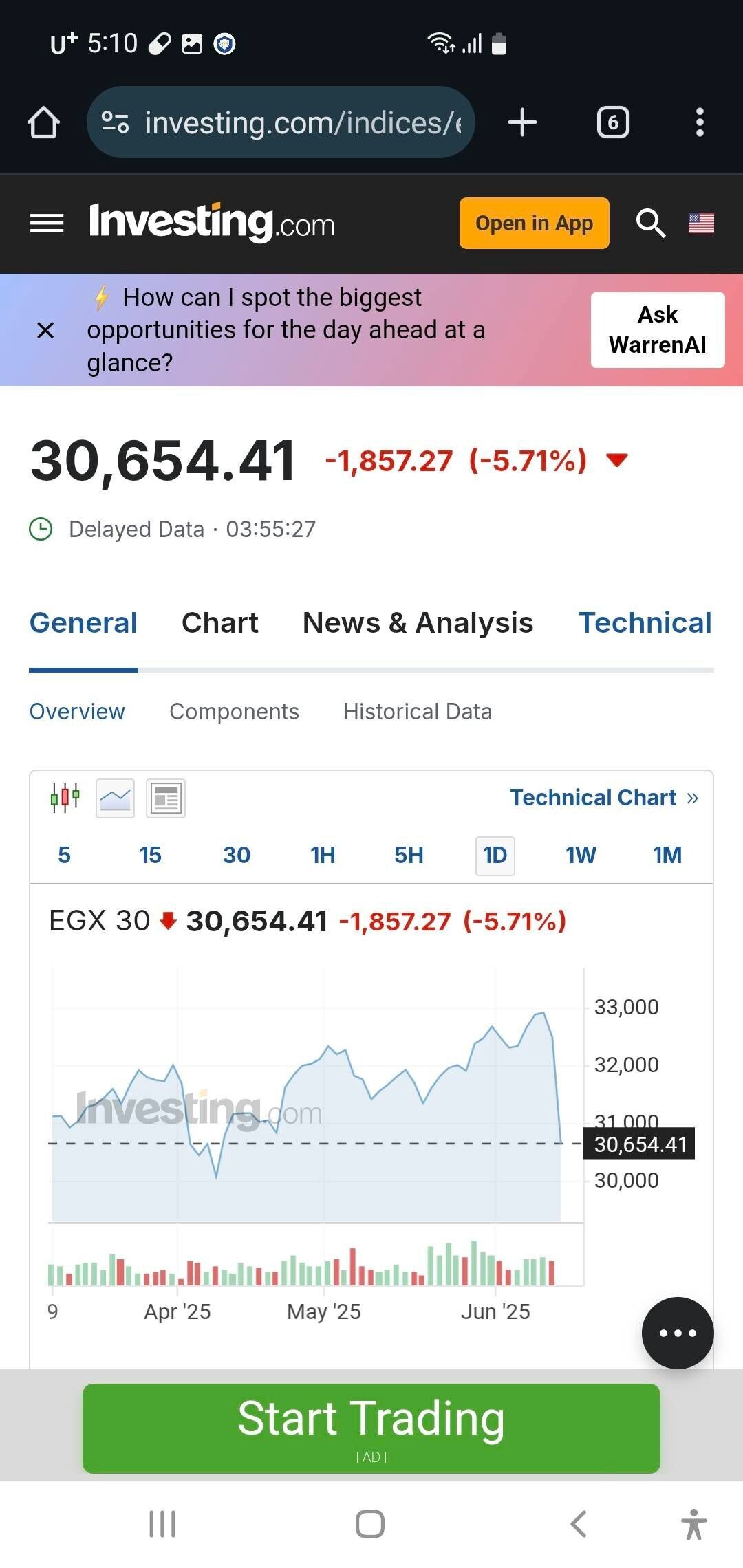Dismiss the WarrenAI banner
The image size is (743, 1568).
45,330
